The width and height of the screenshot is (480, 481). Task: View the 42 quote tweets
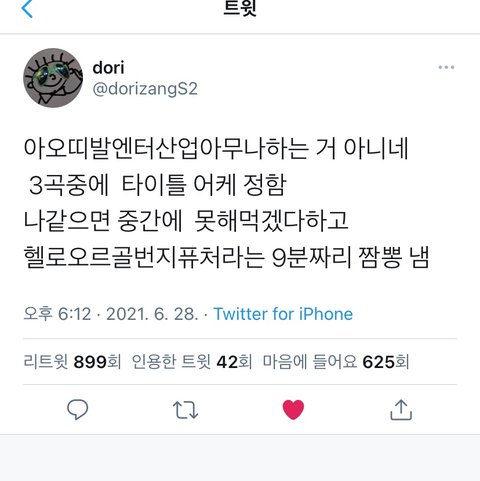192,362
